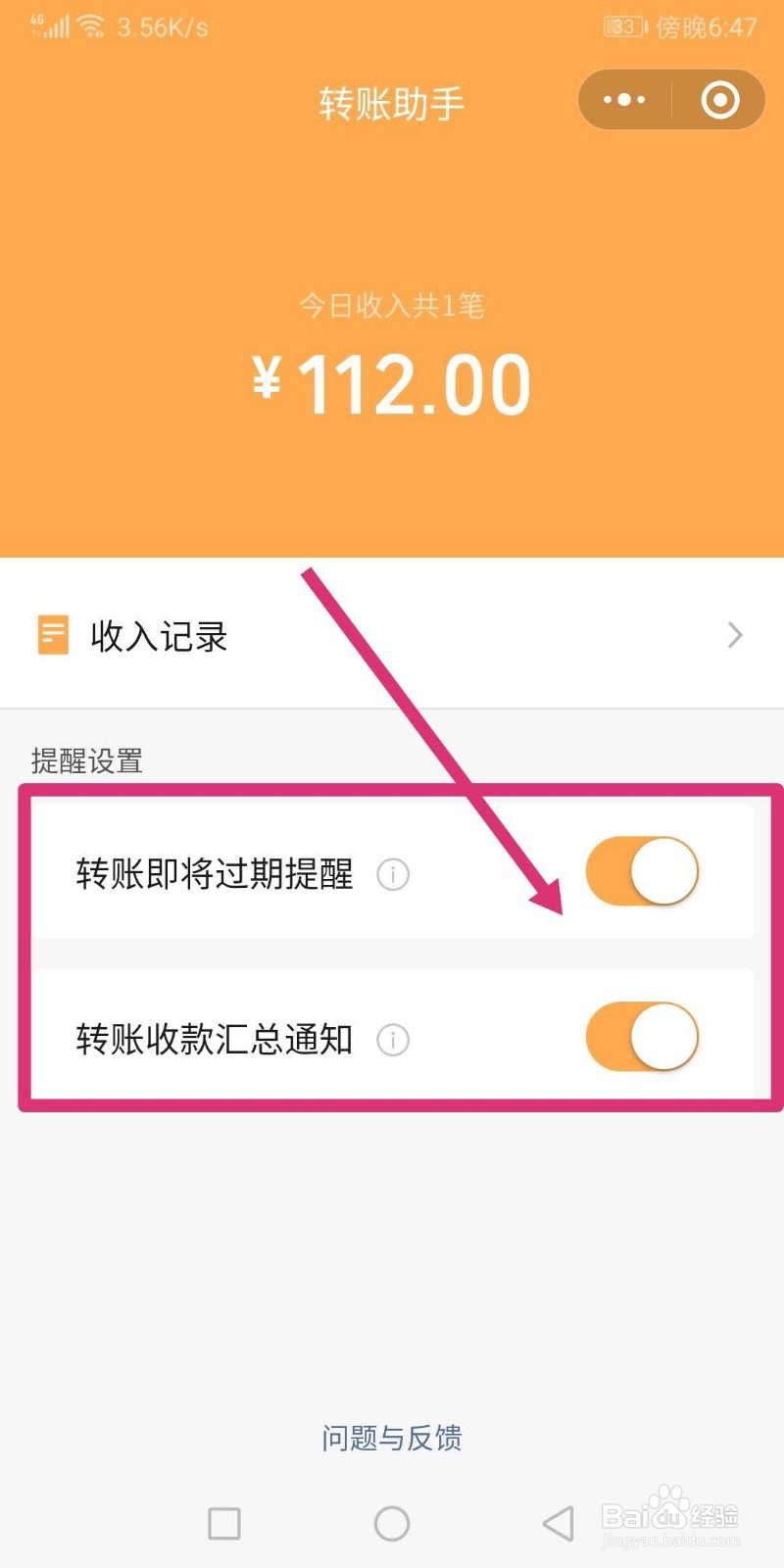This screenshot has height=1568, width=784.
Task: Tap the Wi-Fi icon in the status bar
Action: point(92,26)
